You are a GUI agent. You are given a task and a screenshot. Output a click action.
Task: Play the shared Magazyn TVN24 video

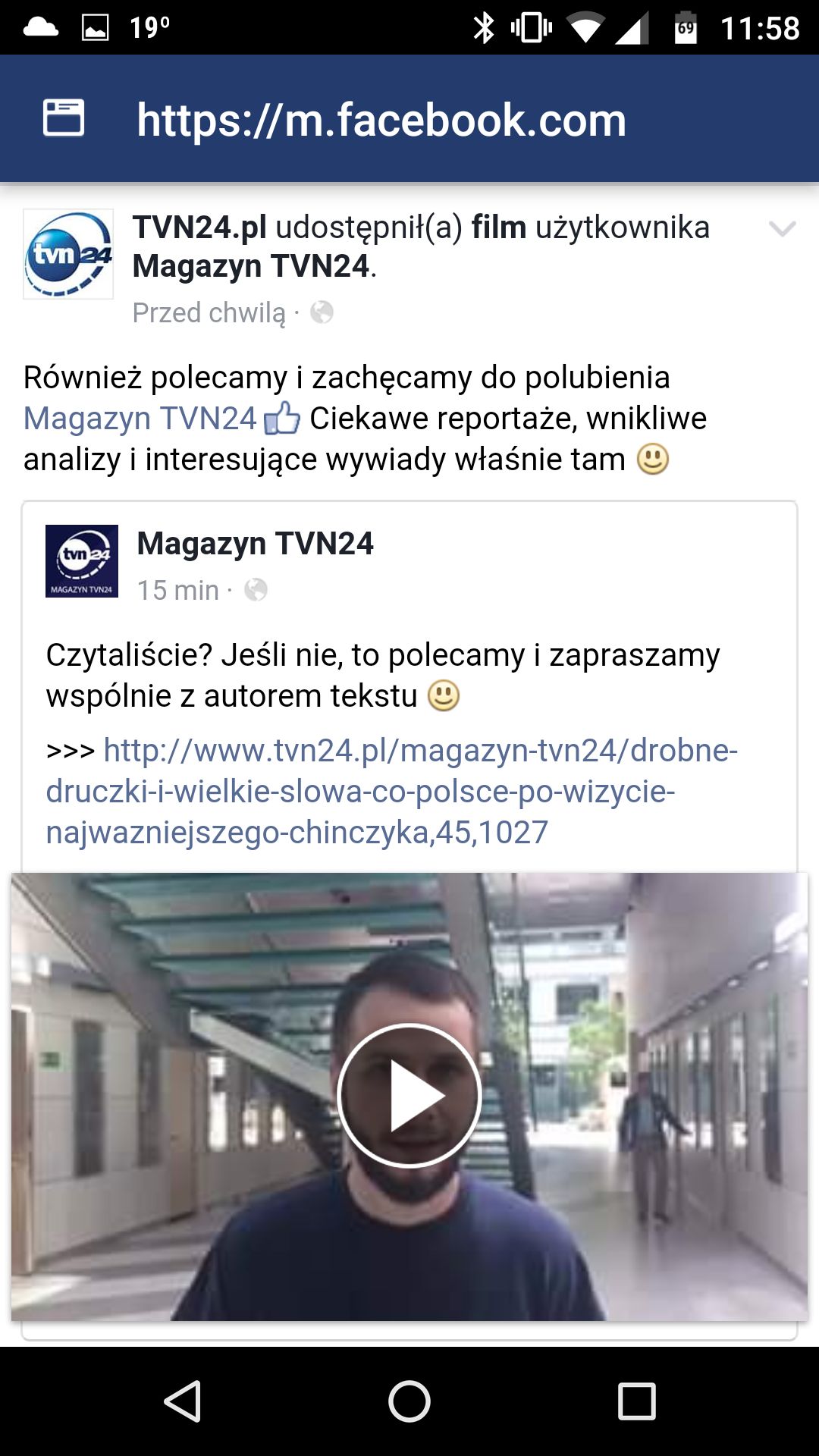pos(409,1095)
